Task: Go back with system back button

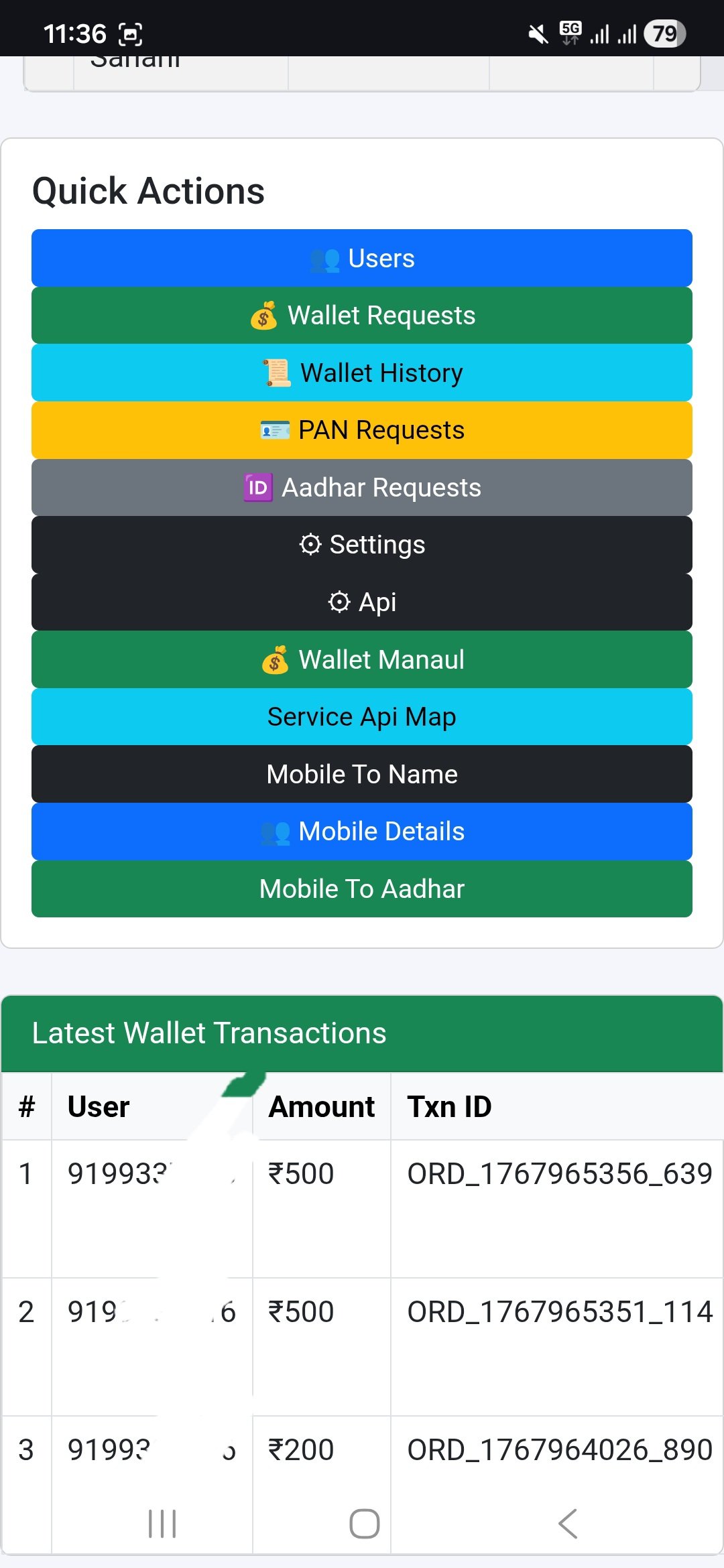Action: point(567,1524)
